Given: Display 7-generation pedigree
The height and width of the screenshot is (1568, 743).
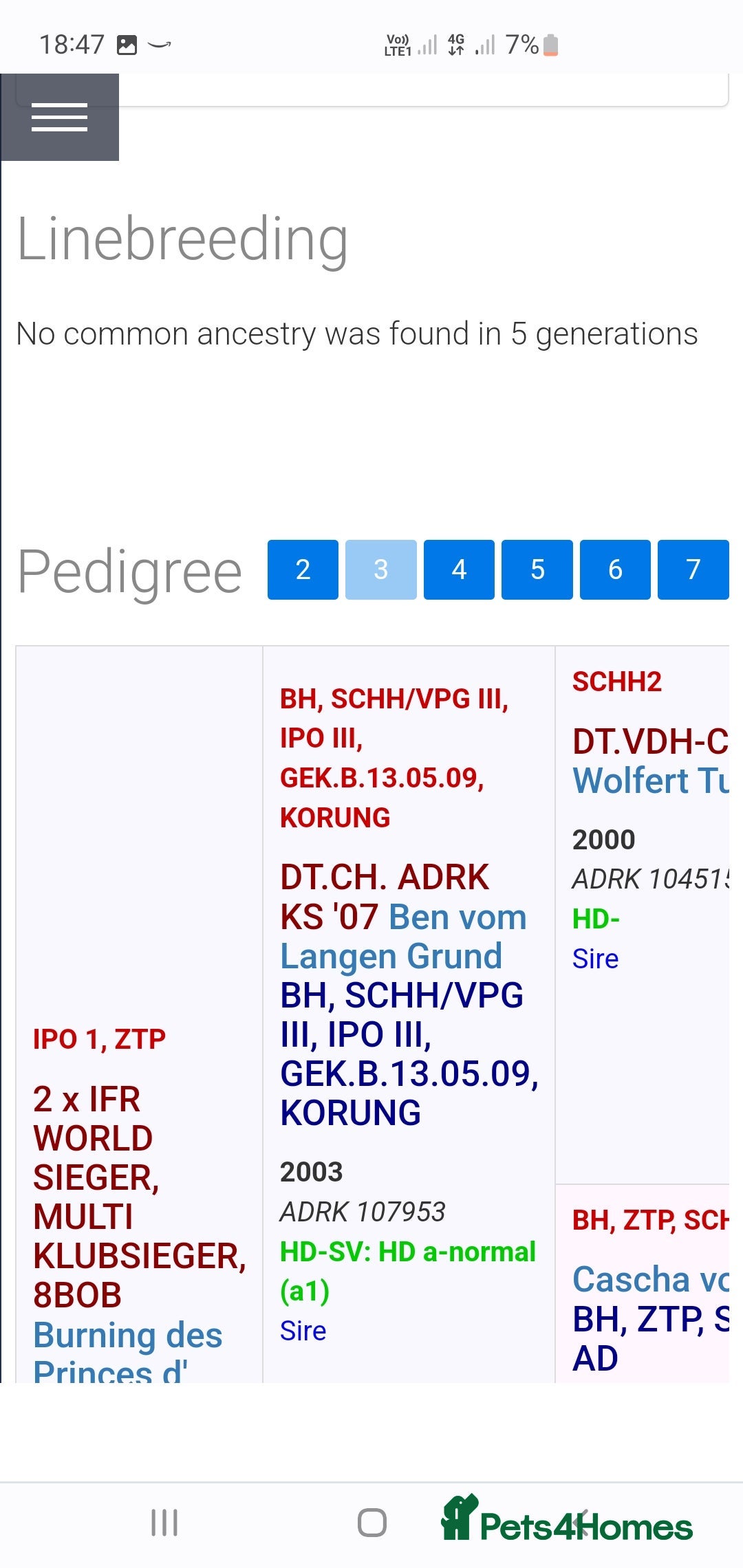Looking at the screenshot, I should click(693, 569).
